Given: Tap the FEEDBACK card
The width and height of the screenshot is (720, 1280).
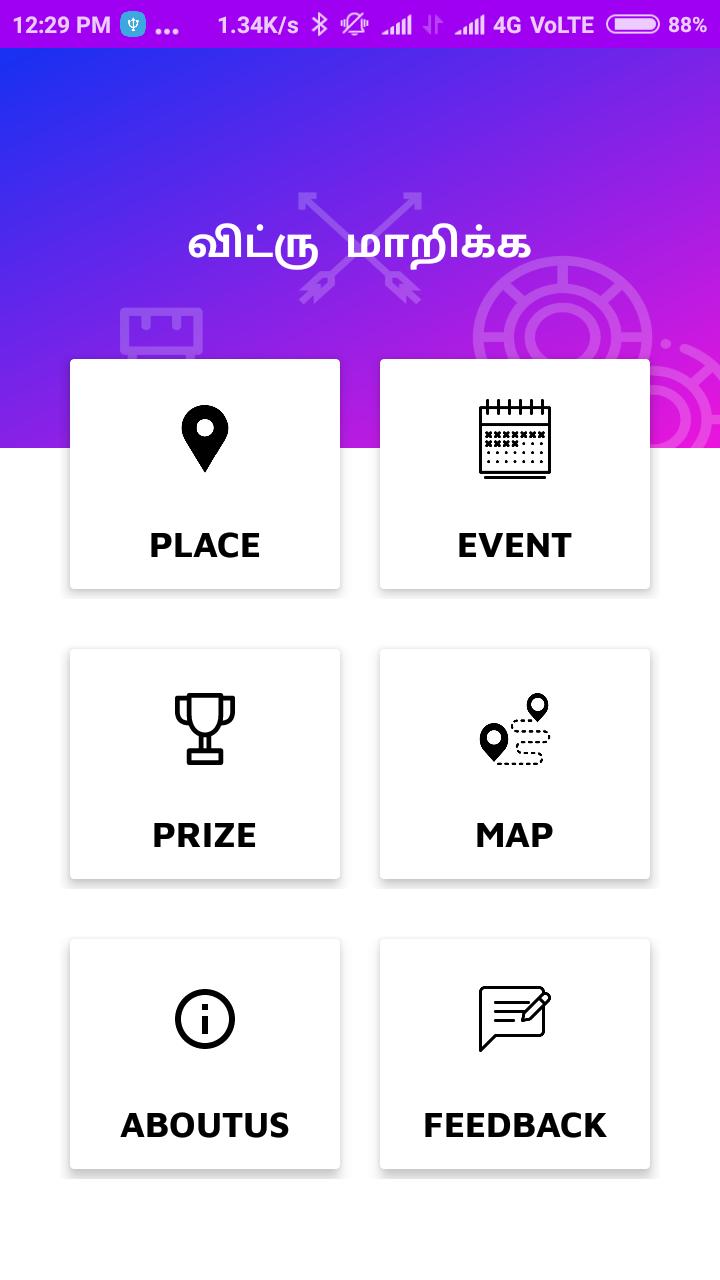Looking at the screenshot, I should (x=515, y=1054).
